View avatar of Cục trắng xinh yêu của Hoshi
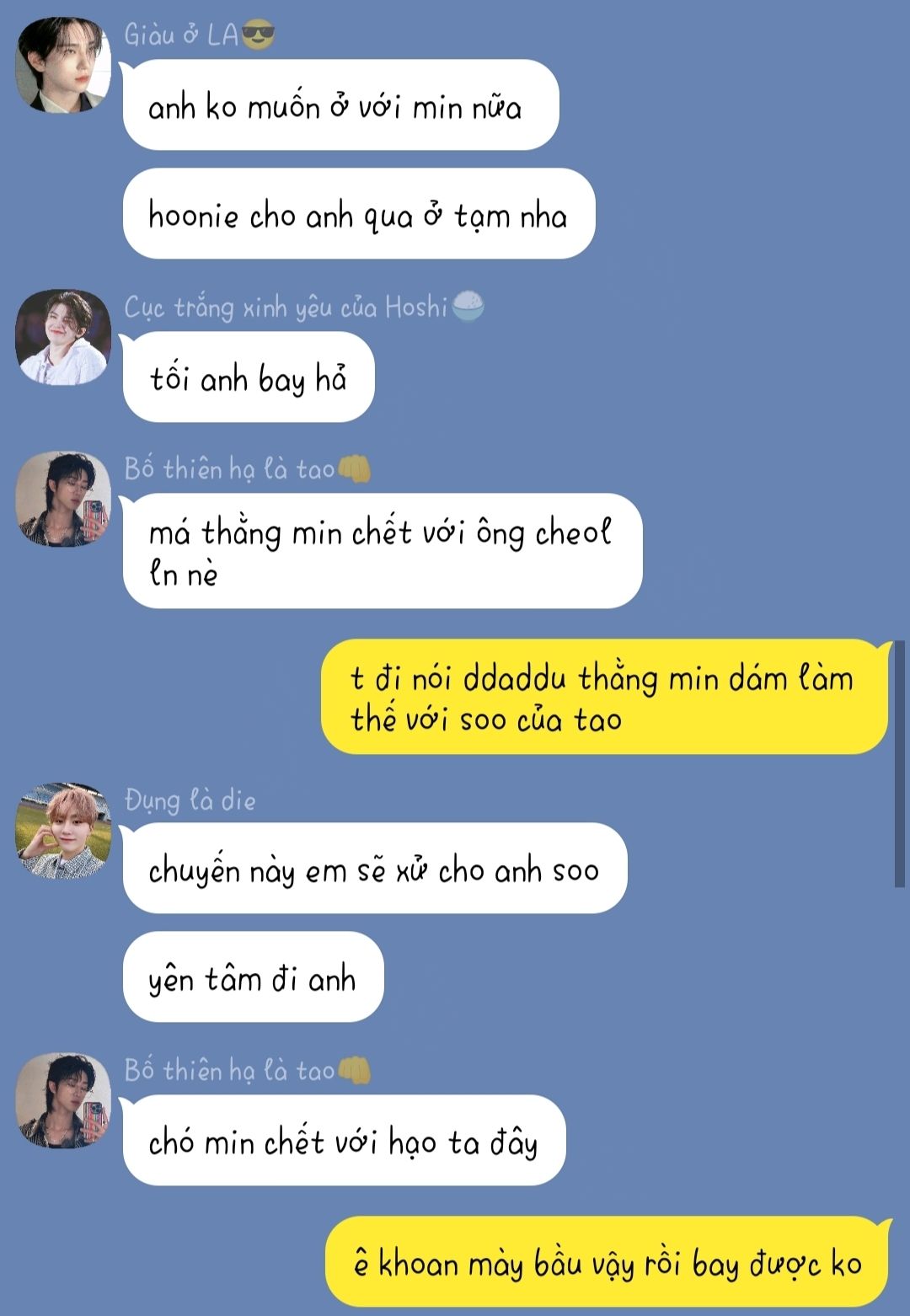The image size is (910, 1316). coord(63,337)
